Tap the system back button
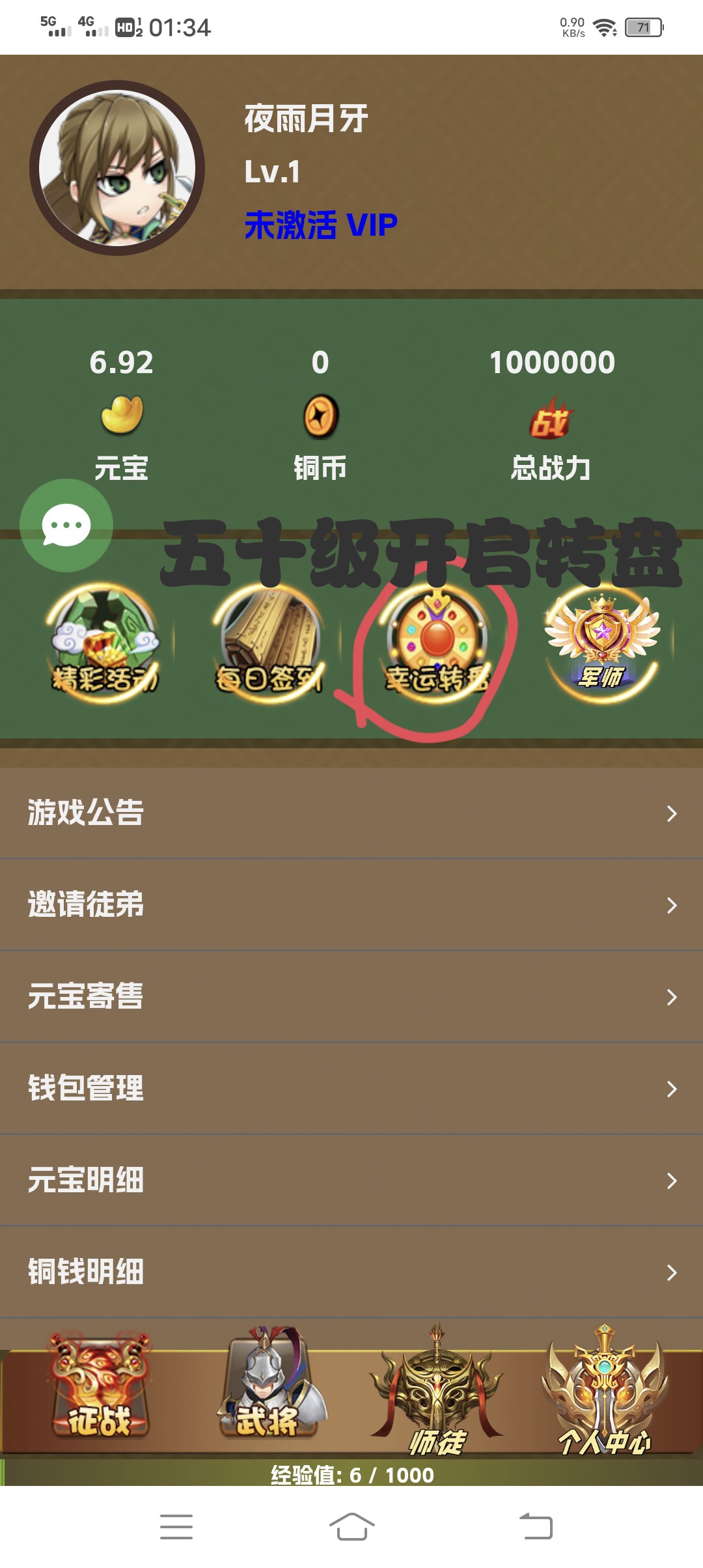 click(x=536, y=1526)
